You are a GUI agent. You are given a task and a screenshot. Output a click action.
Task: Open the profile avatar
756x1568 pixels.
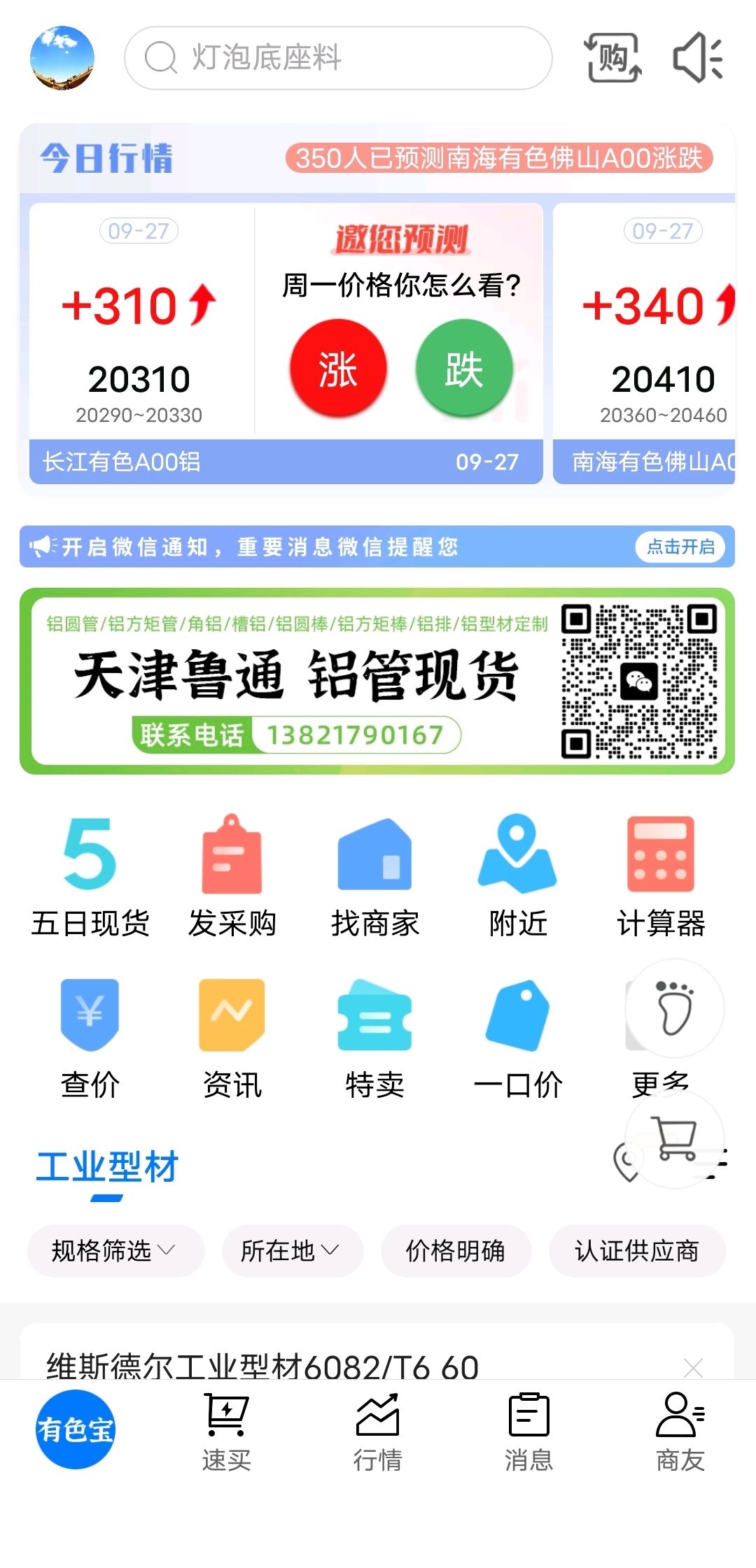(62, 58)
